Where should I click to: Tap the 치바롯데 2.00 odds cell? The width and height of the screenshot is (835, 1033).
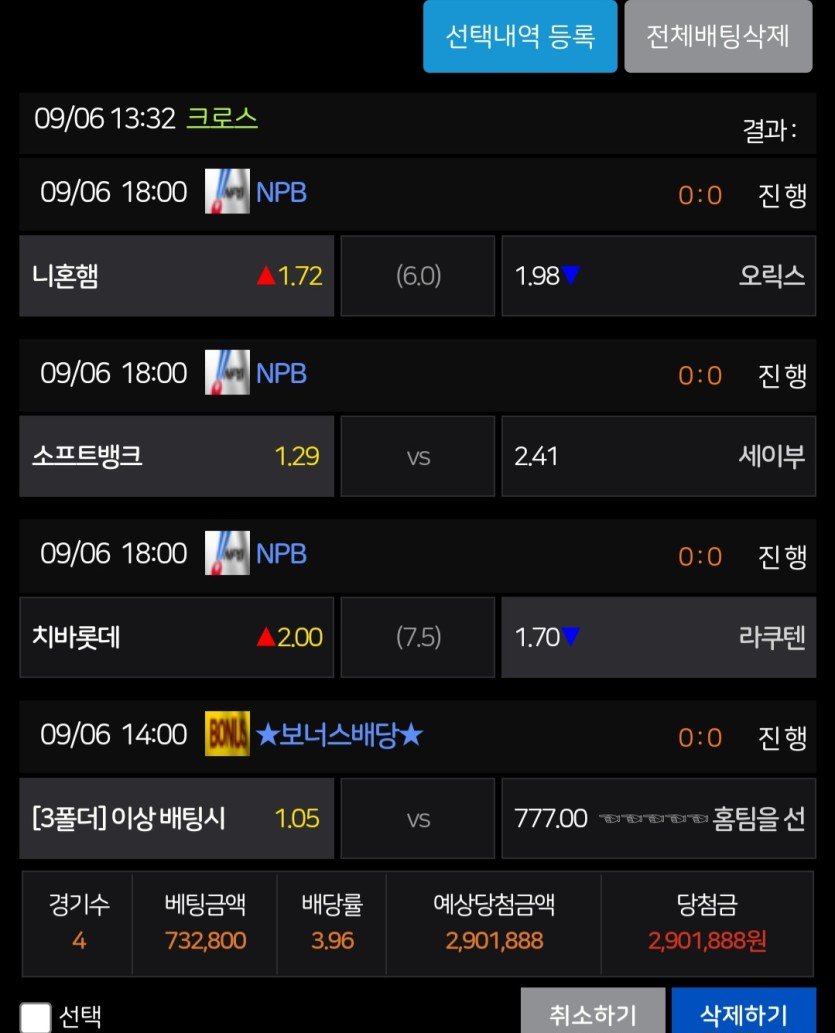tap(176, 637)
